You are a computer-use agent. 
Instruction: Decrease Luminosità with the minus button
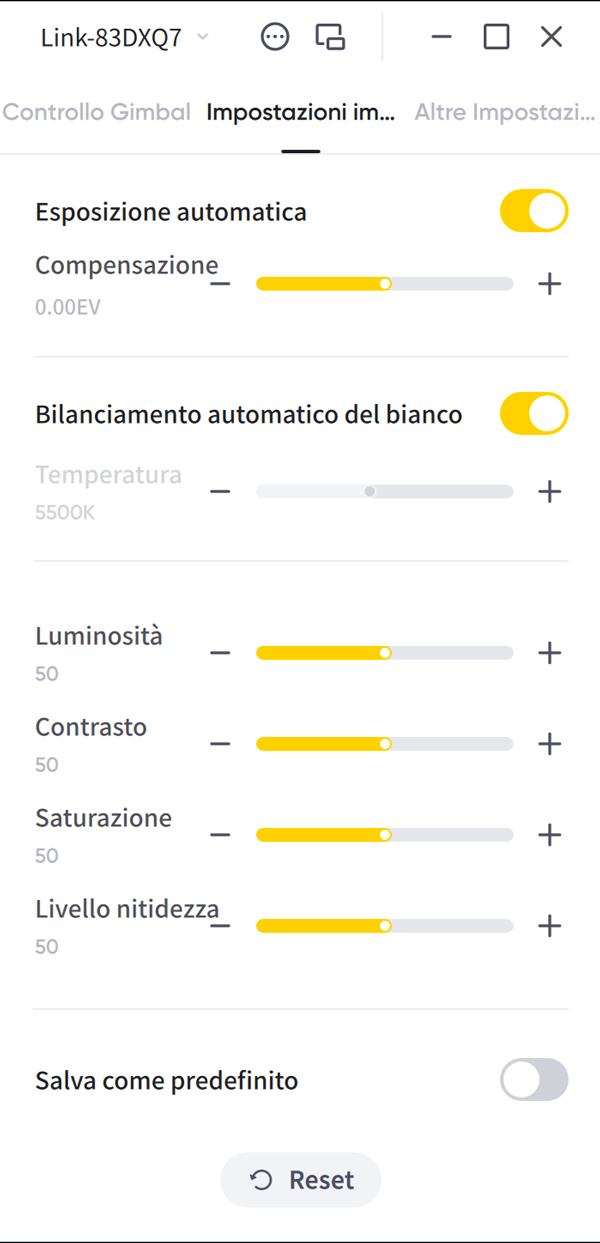click(x=220, y=653)
